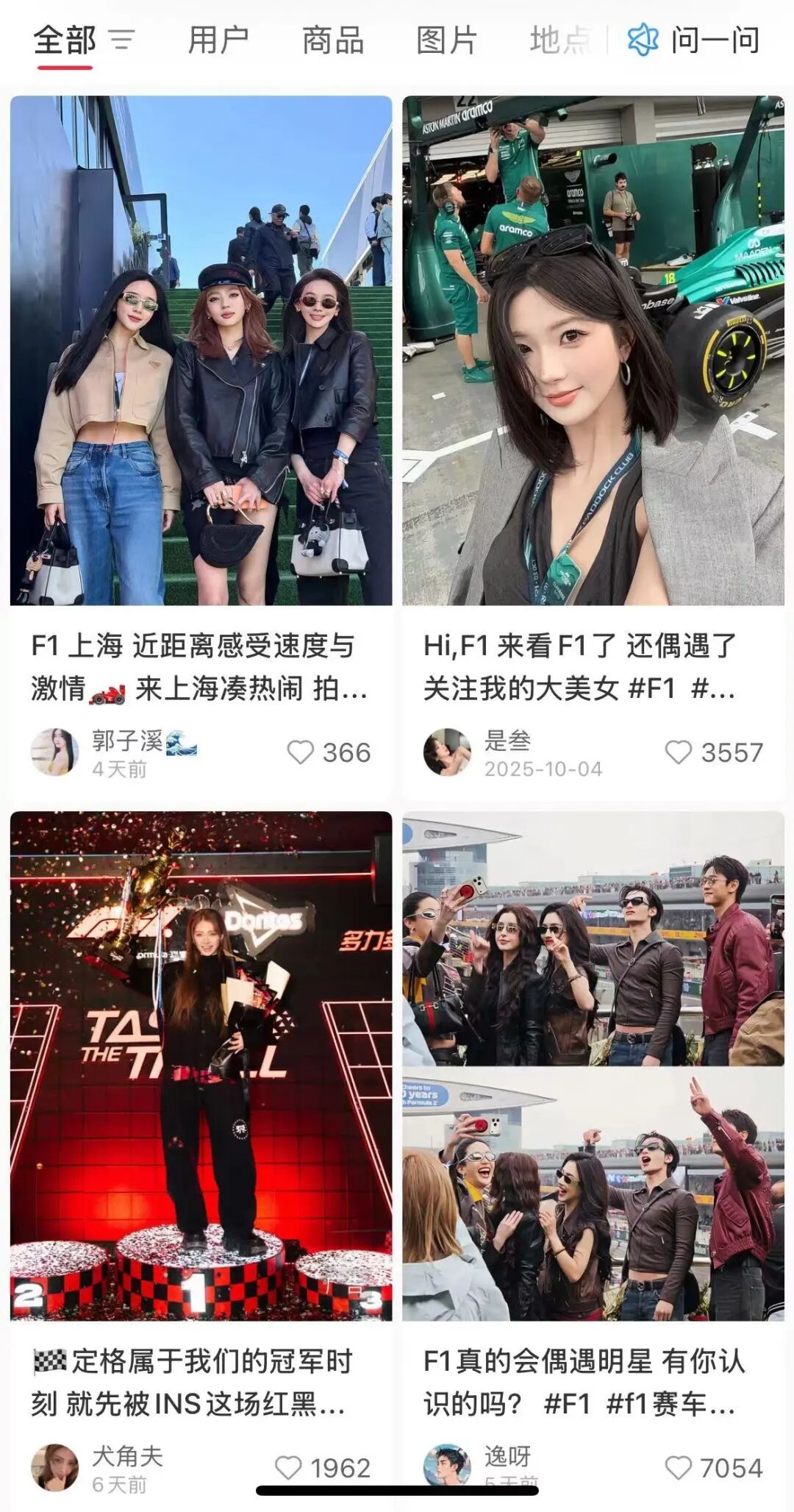Like 逸呀's post with 7054 likes
This screenshot has height=1512, width=794.
[678, 1467]
